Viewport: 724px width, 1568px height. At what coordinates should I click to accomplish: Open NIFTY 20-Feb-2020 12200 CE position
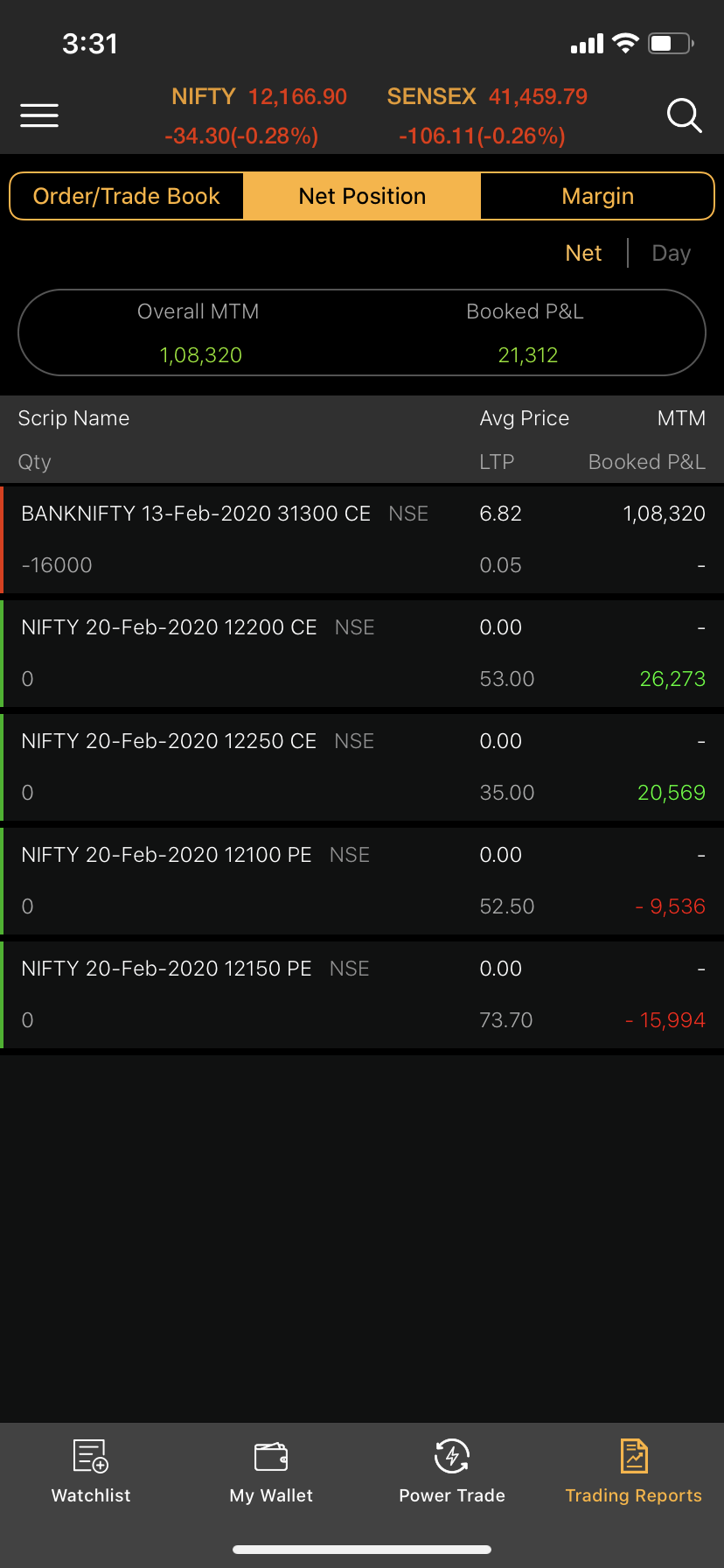tap(362, 654)
